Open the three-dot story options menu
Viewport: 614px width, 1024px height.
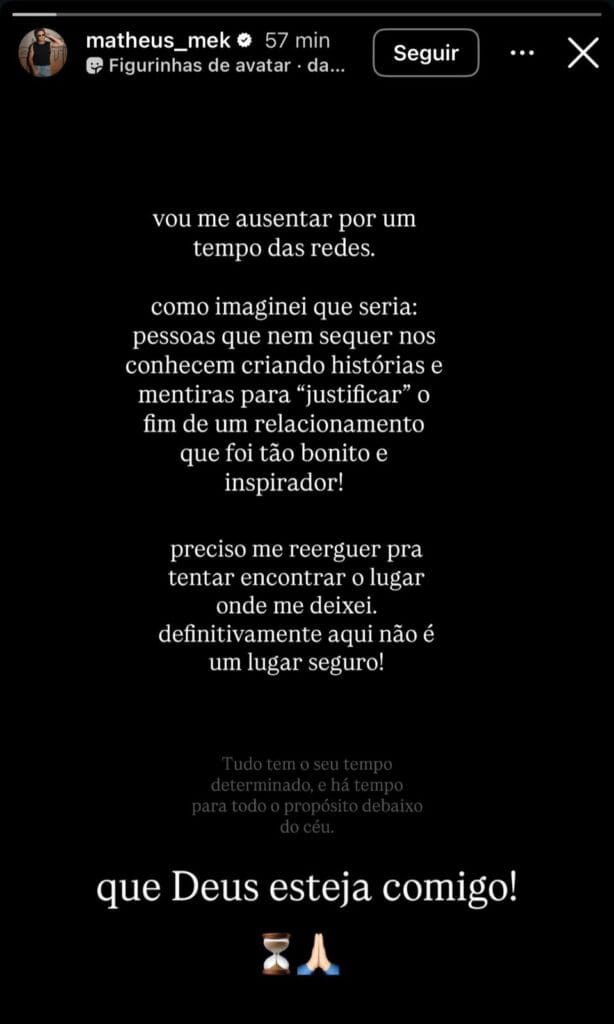(x=522, y=53)
